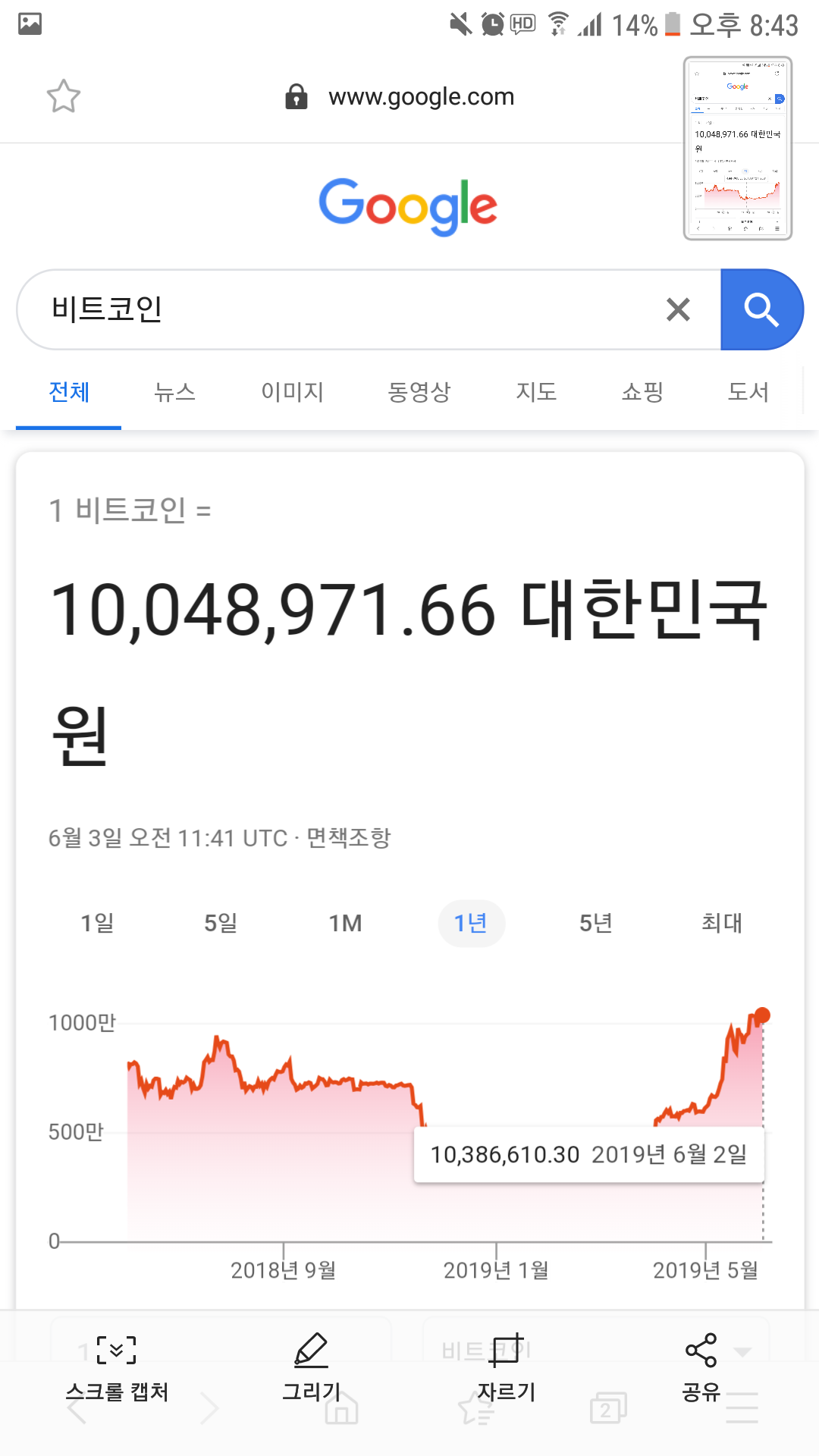Open the 면책조항 disclaimer link

click(348, 839)
